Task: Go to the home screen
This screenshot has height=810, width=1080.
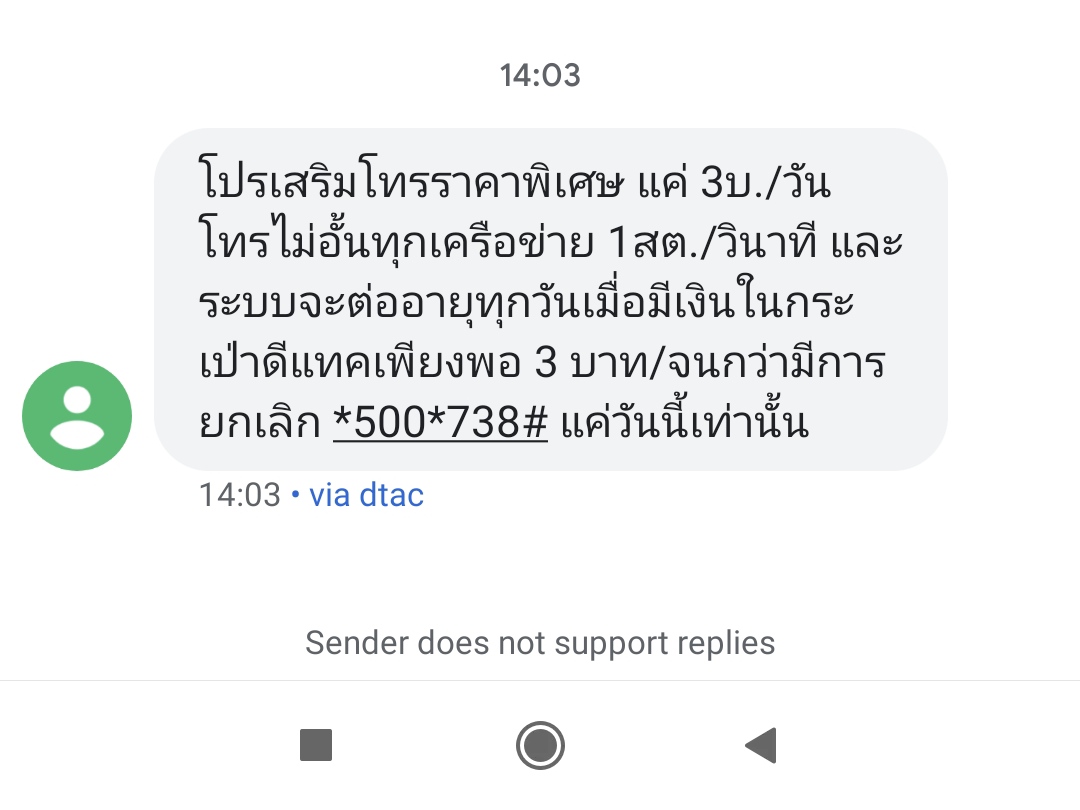Action: [540, 745]
